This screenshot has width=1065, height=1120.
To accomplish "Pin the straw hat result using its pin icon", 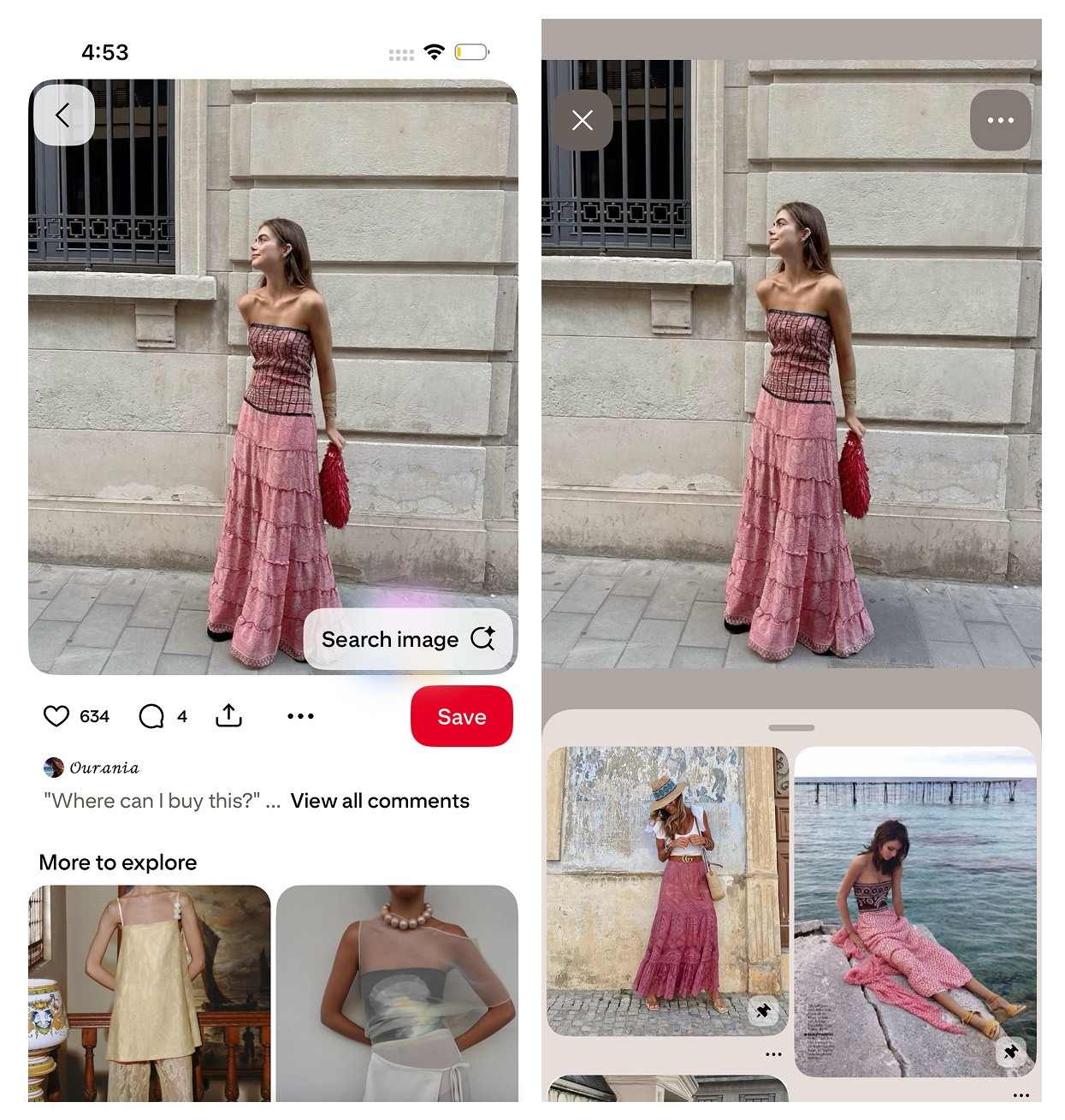I will click(764, 1011).
